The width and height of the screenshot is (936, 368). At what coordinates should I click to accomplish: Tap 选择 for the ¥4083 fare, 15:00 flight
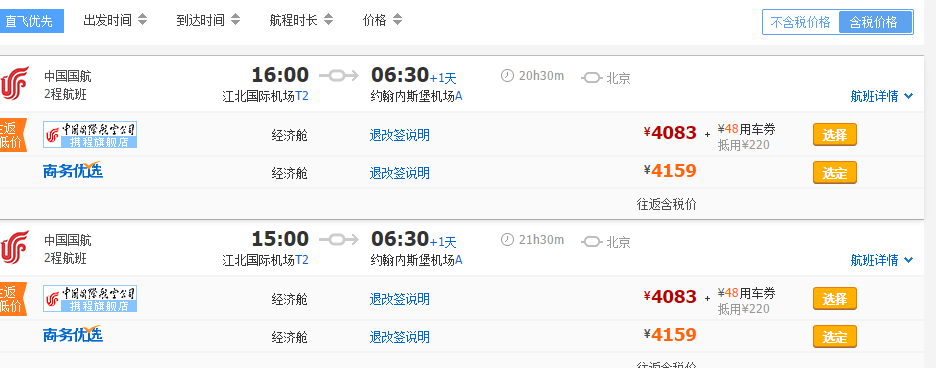(835, 298)
